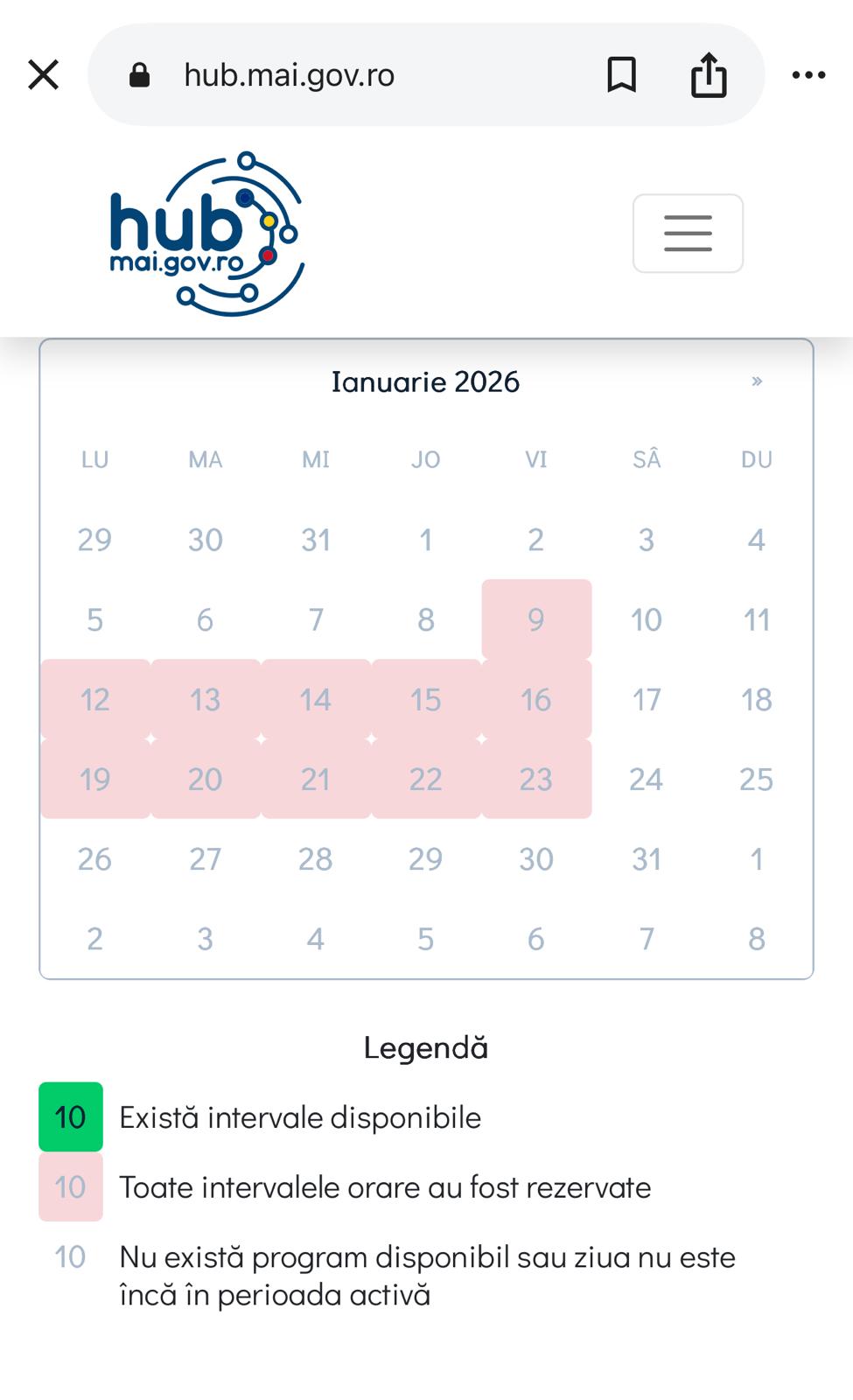Tap January 20 in the calendar
Screen dimensions: 853x1400
click(x=206, y=779)
